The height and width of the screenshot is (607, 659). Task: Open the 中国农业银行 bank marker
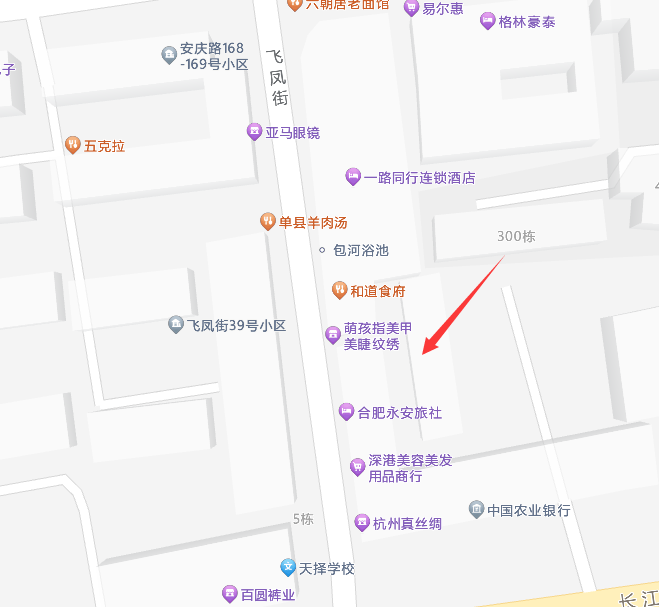point(476,510)
